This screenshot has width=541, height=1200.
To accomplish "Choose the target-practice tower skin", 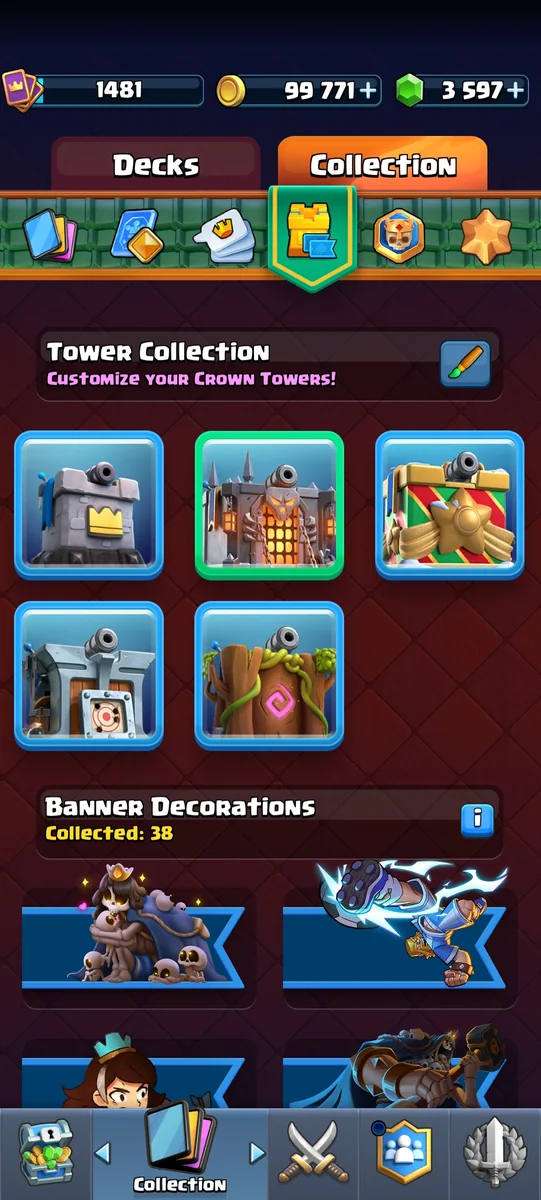I will click(89, 675).
